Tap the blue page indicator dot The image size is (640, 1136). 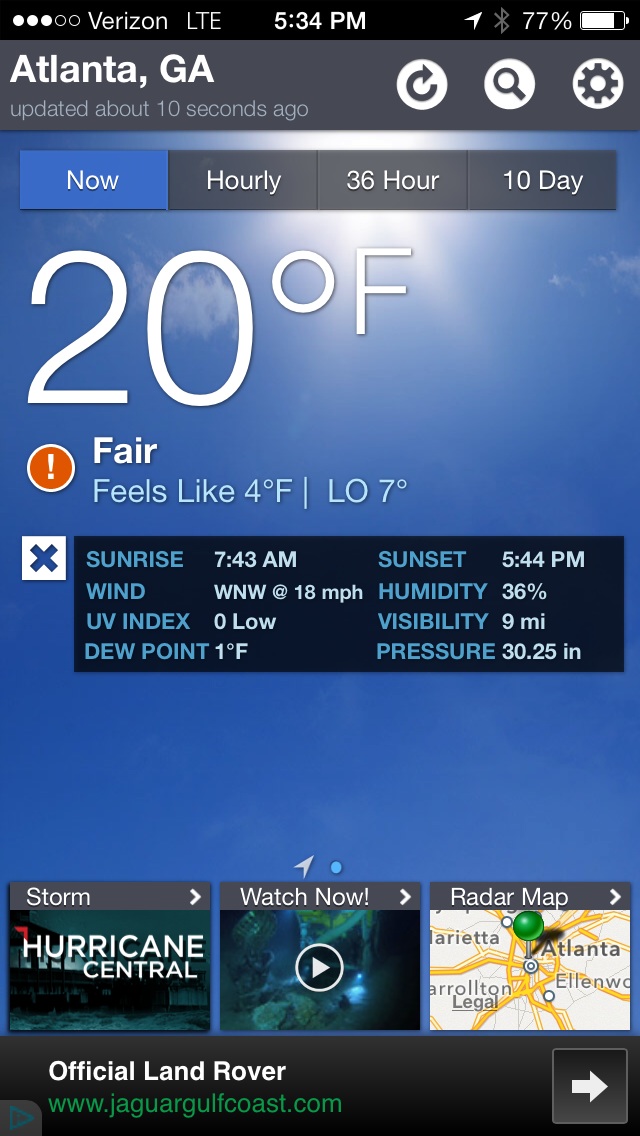pyautogui.click(x=336, y=867)
